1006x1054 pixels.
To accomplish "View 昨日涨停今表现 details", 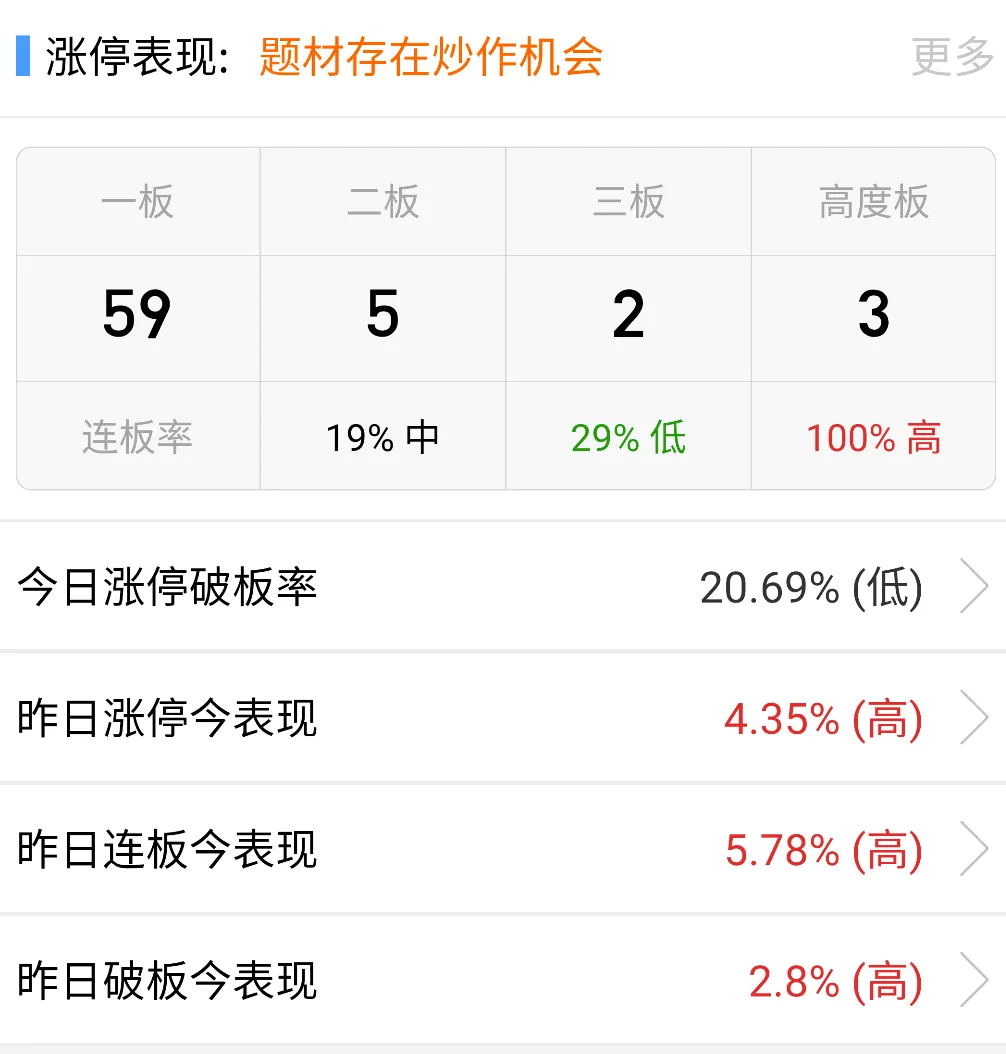I will (x=502, y=718).
